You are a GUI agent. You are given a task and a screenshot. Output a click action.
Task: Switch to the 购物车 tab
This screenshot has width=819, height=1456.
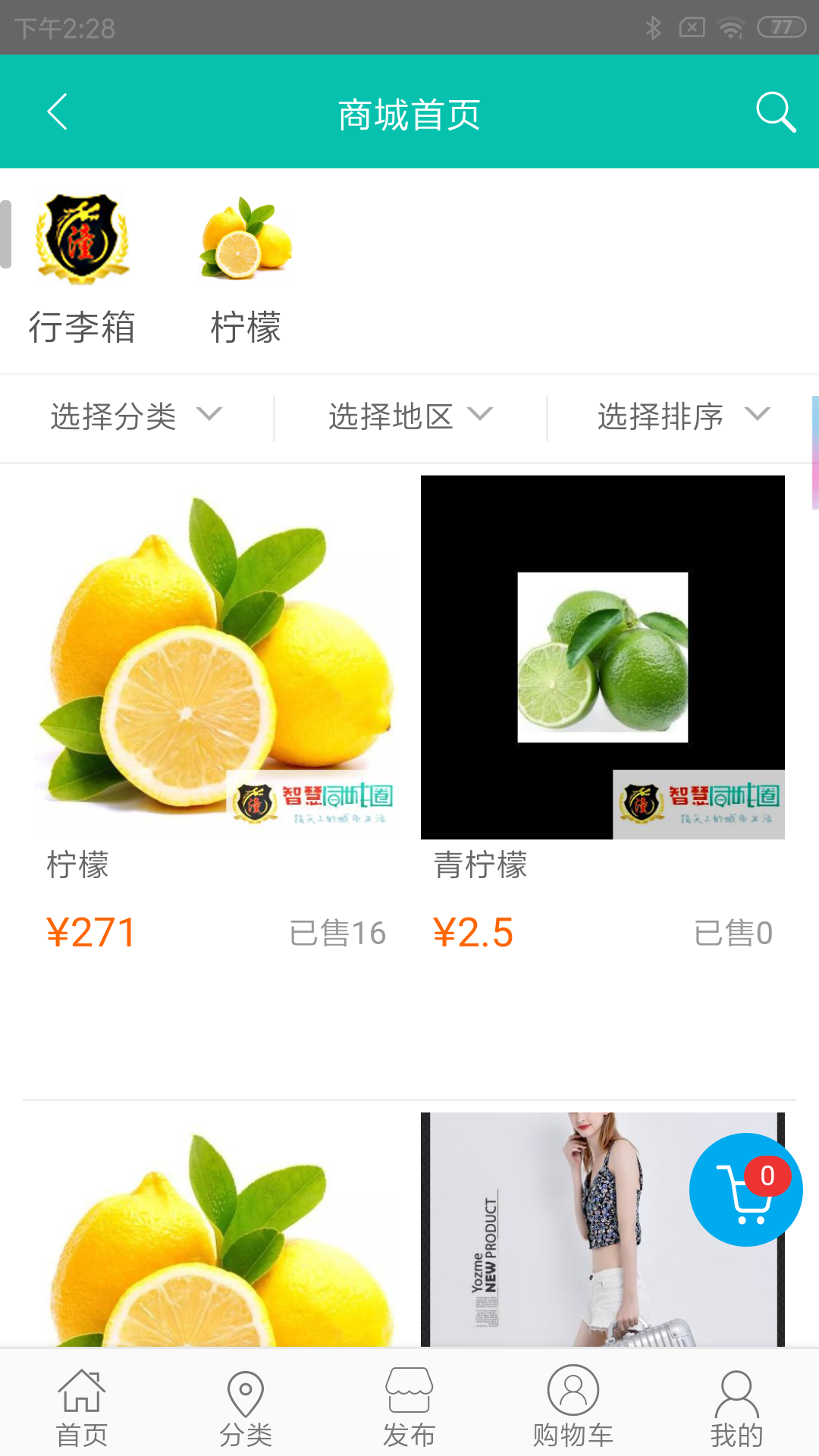[573, 1407]
